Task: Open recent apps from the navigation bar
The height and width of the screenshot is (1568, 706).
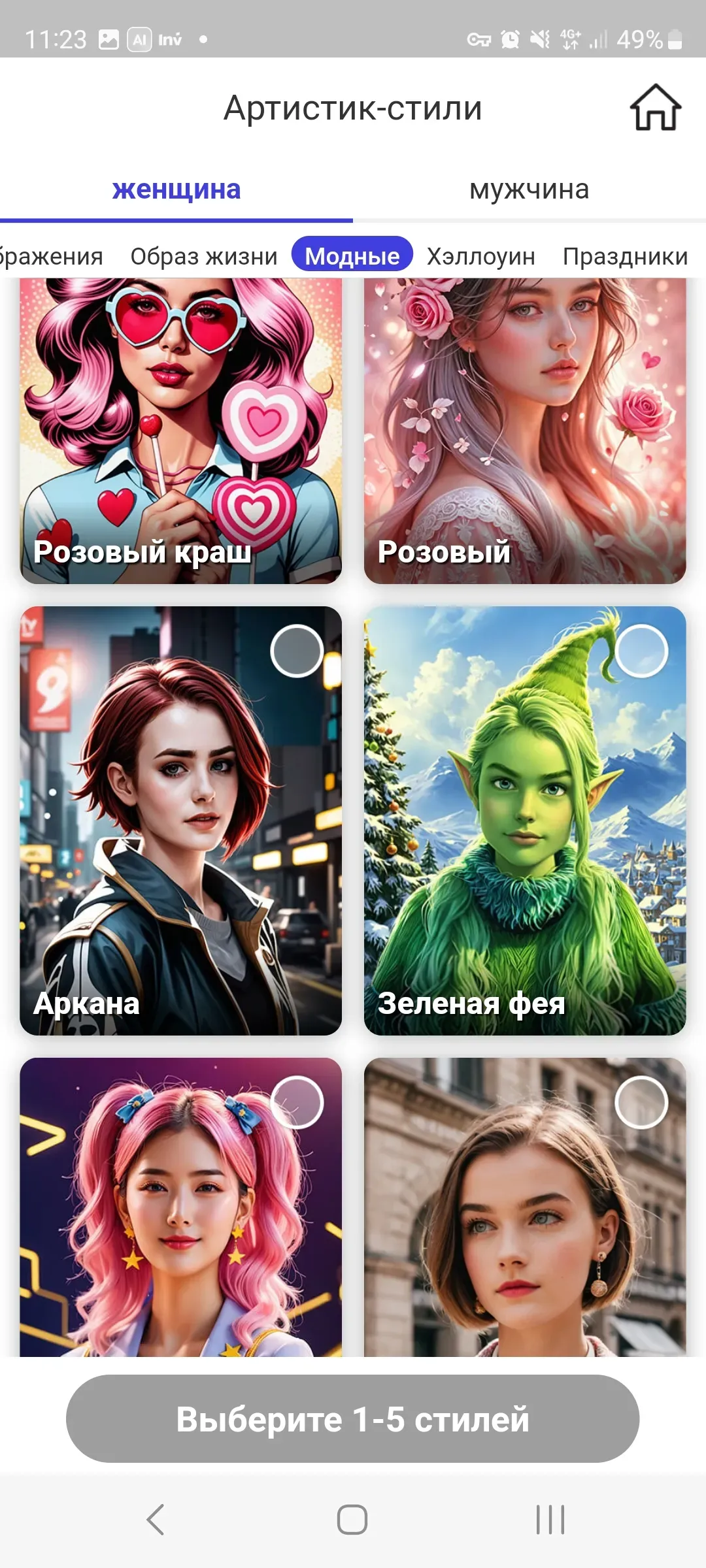Action: click(550, 1520)
